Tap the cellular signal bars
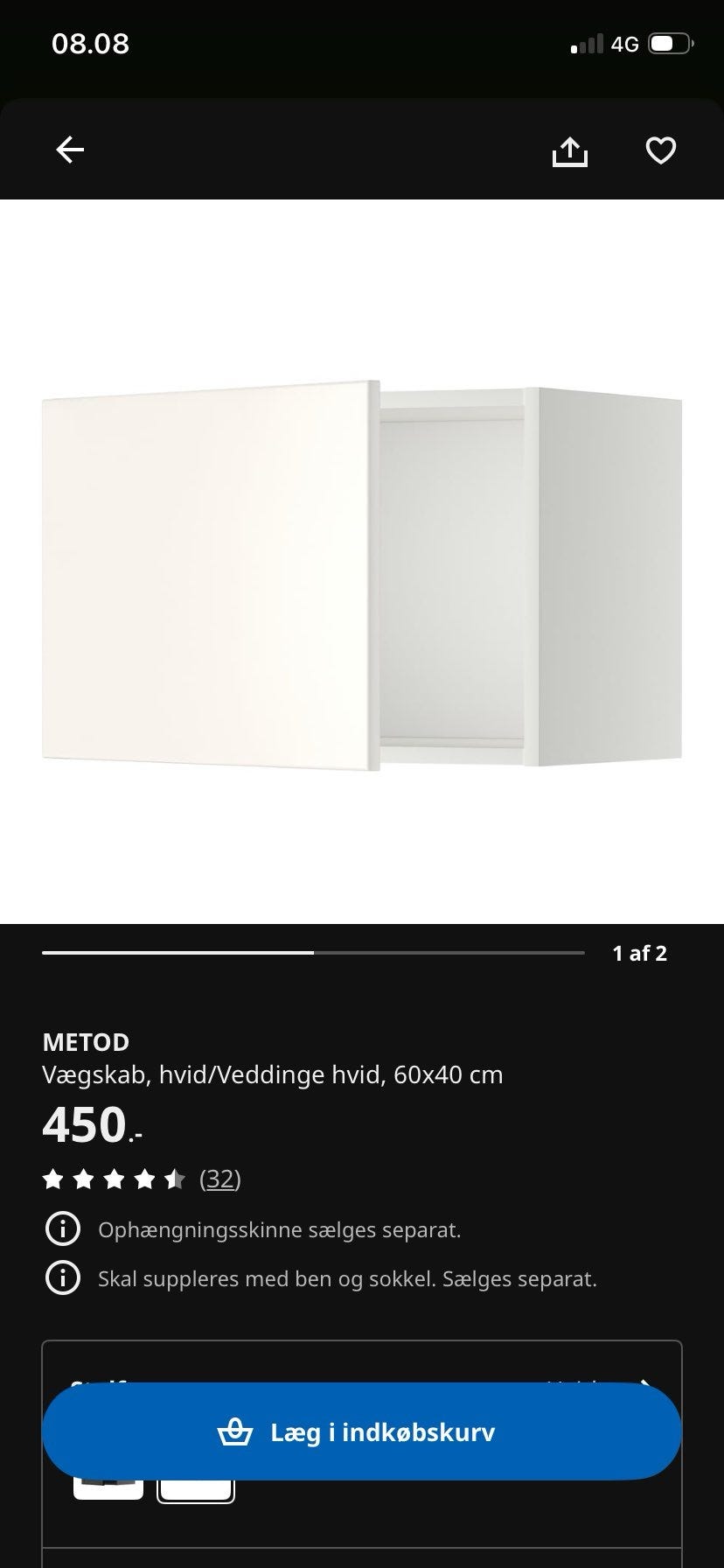This screenshot has height=1568, width=724. pos(587,42)
